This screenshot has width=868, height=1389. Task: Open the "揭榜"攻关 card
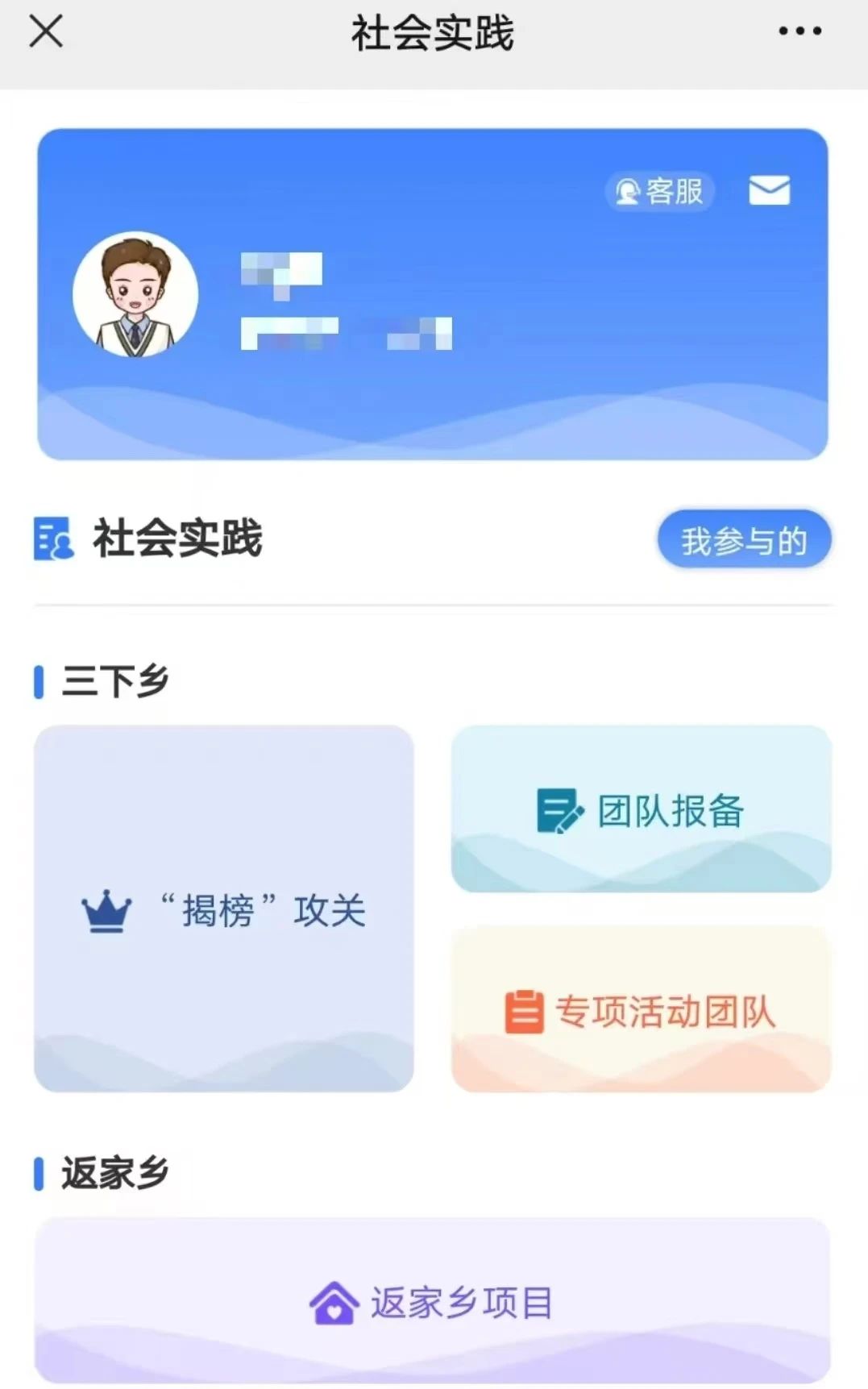pyautogui.click(x=224, y=909)
